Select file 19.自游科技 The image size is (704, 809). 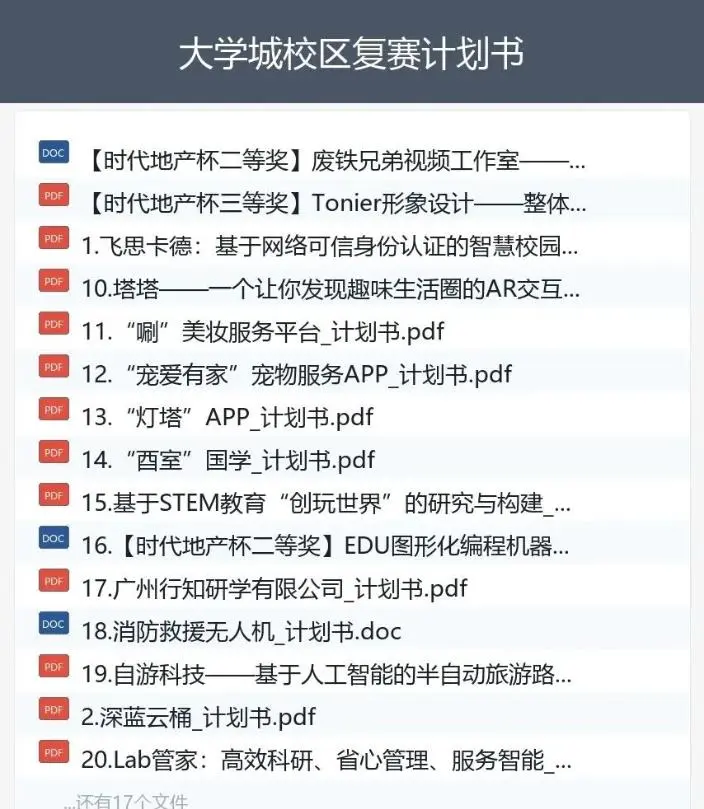pos(326,675)
